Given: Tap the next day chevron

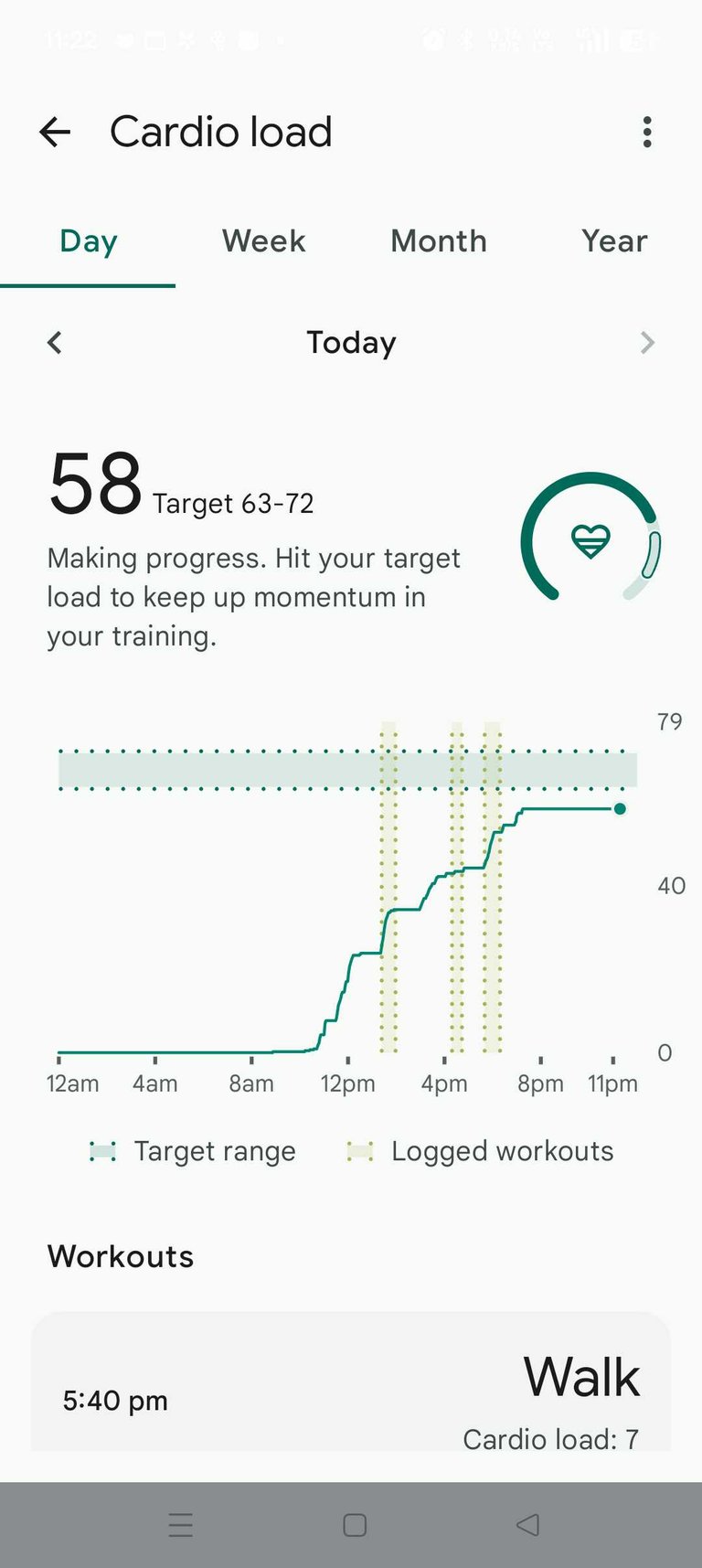Looking at the screenshot, I should point(647,343).
